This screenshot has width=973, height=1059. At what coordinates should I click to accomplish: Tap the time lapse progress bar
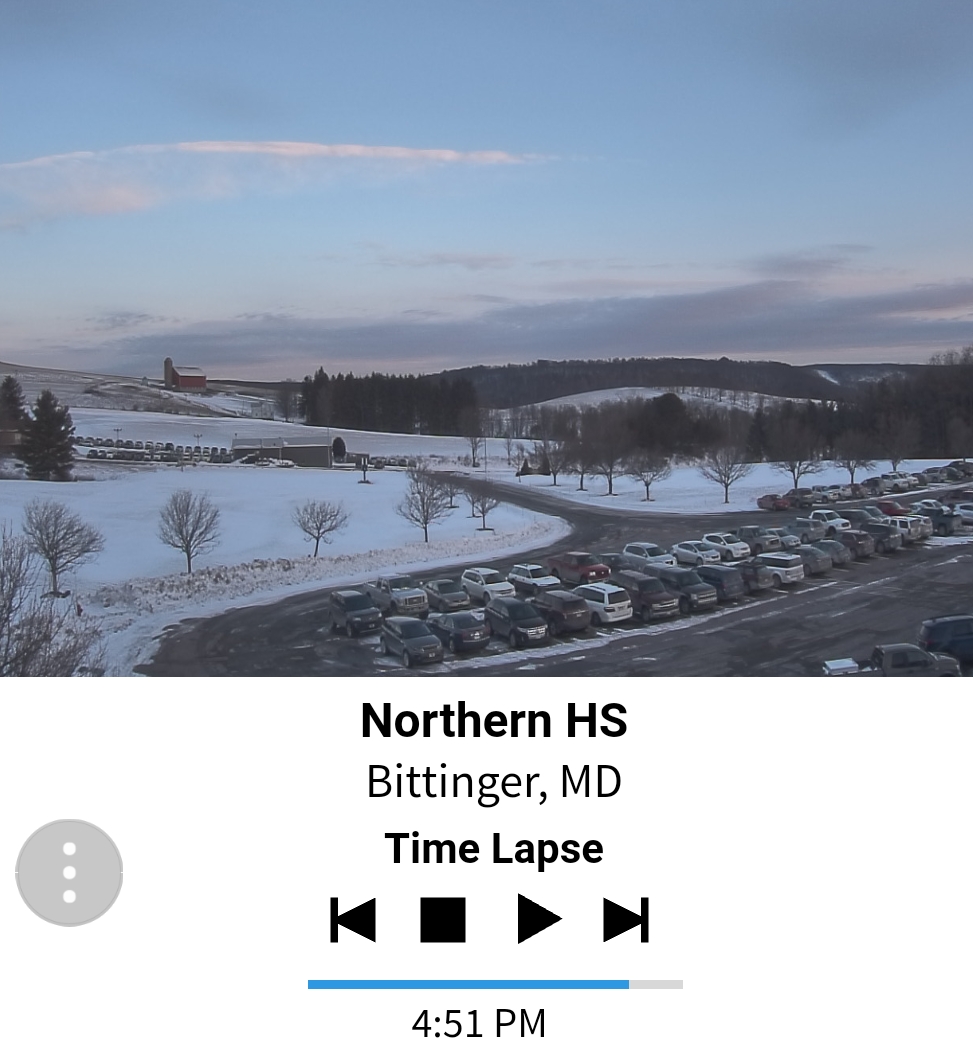(x=495, y=985)
